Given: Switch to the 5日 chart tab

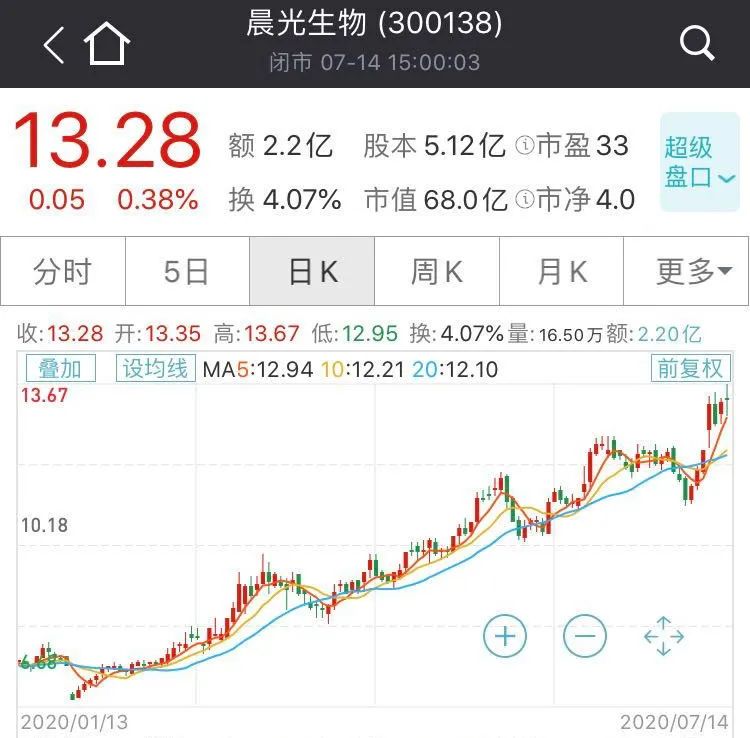Looking at the screenshot, I should (x=186, y=271).
